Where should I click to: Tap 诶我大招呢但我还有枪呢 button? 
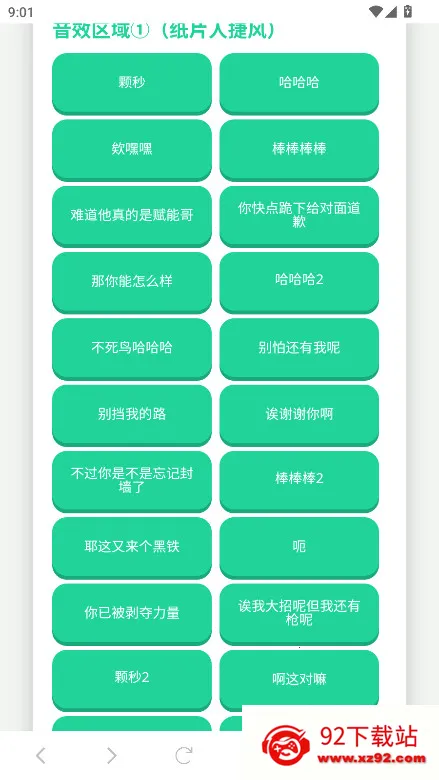pyautogui.click(x=299, y=614)
